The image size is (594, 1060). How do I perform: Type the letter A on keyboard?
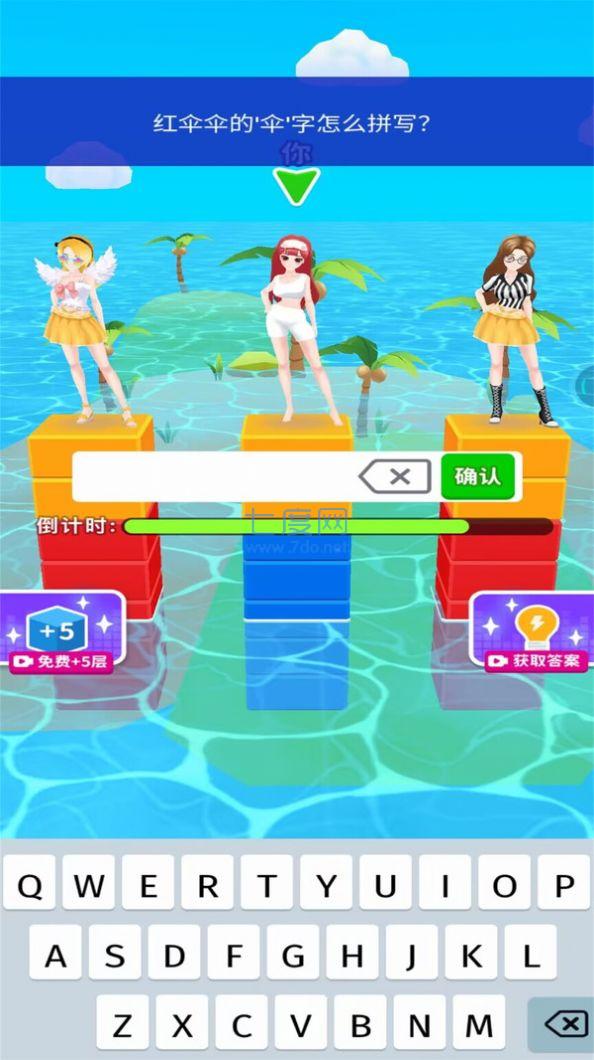[55, 955]
